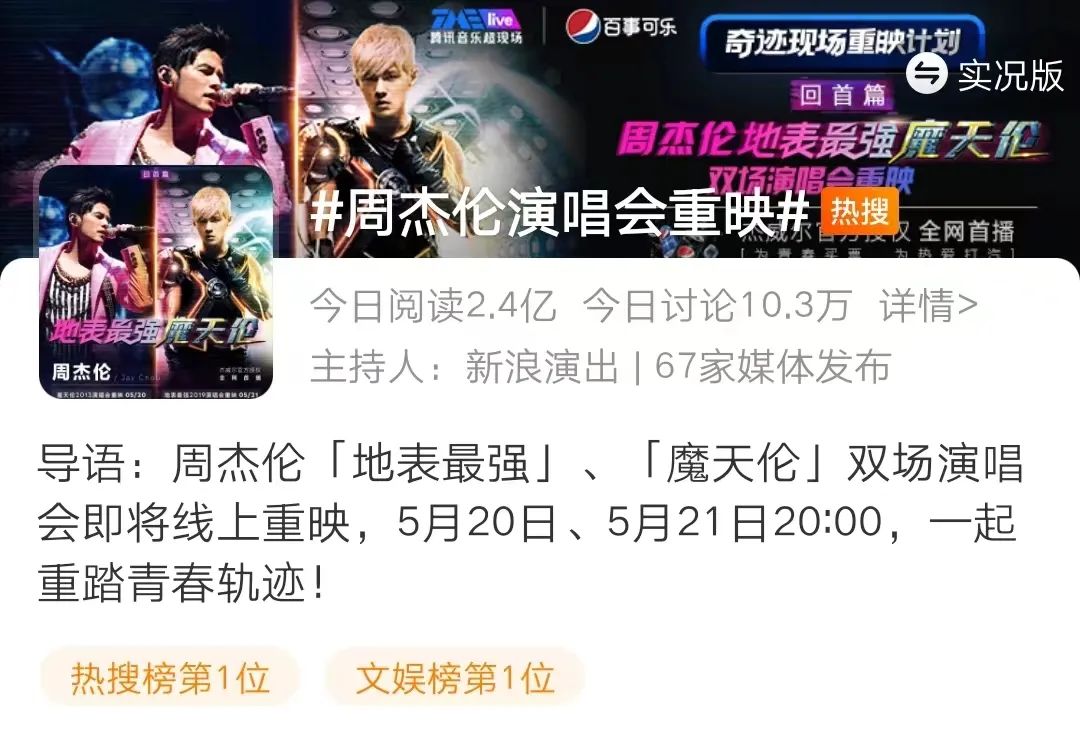Open the 热搜榜第1位 ranking chip

pos(170,679)
